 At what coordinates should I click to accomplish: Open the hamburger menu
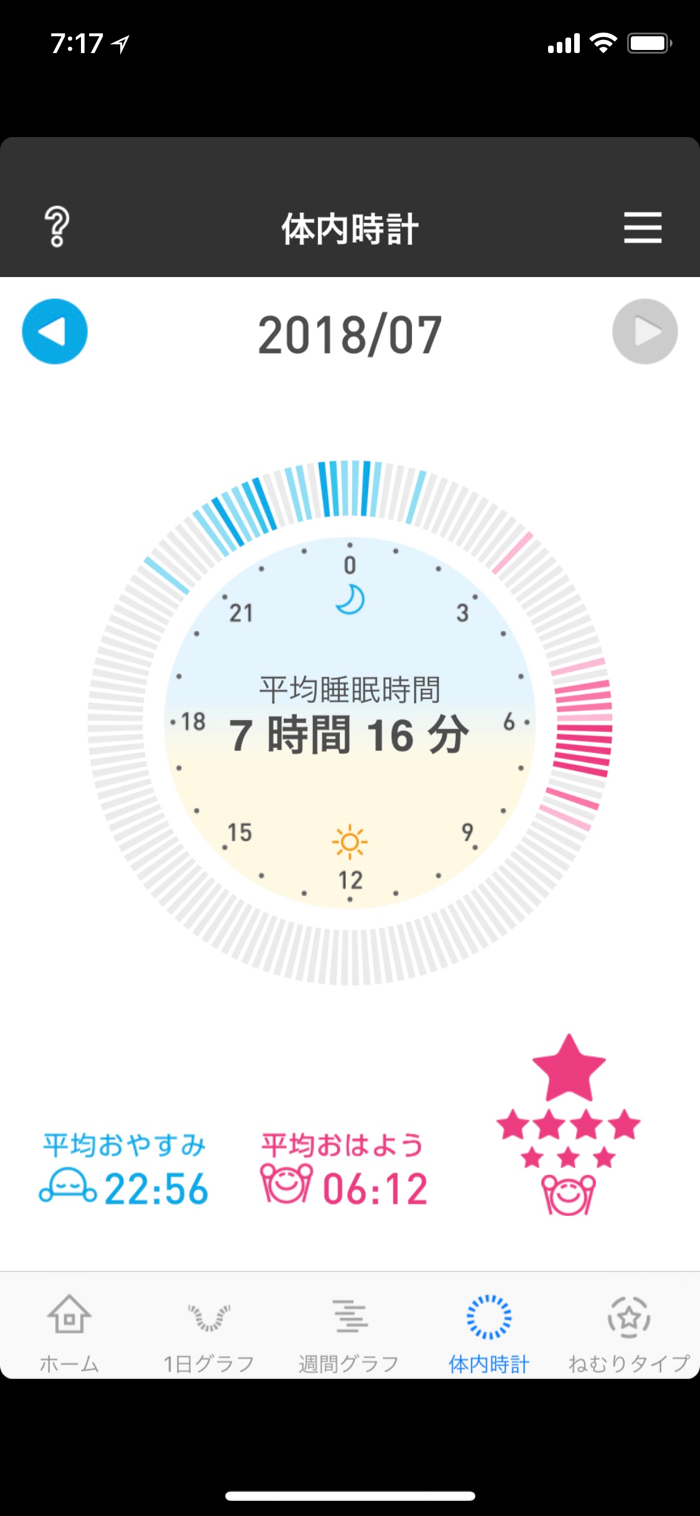tap(643, 229)
